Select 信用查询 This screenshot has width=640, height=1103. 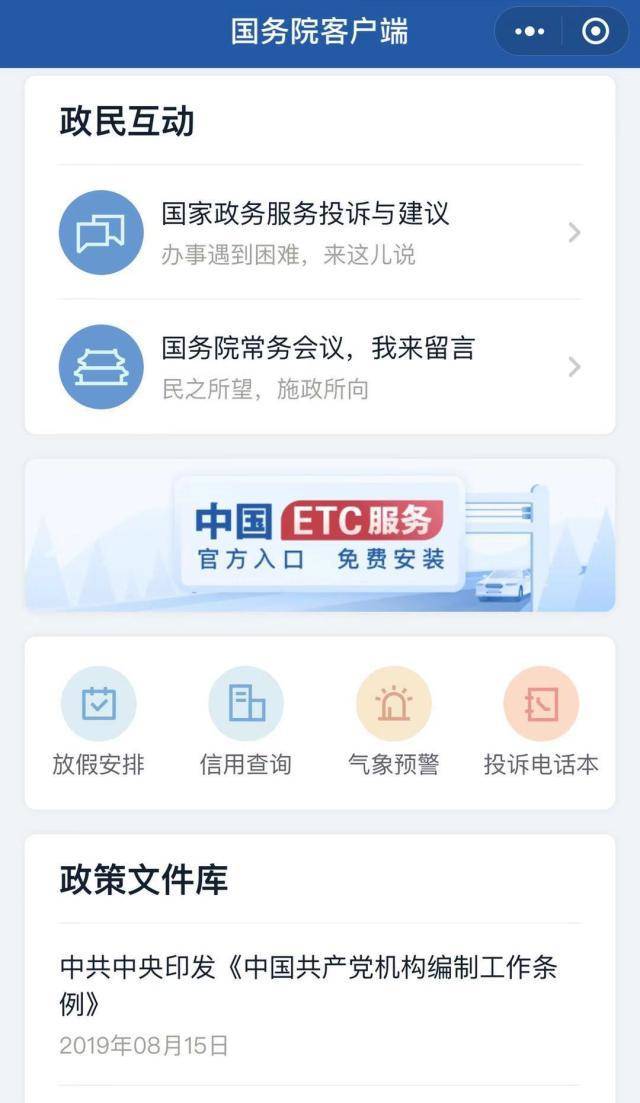[x=245, y=722]
